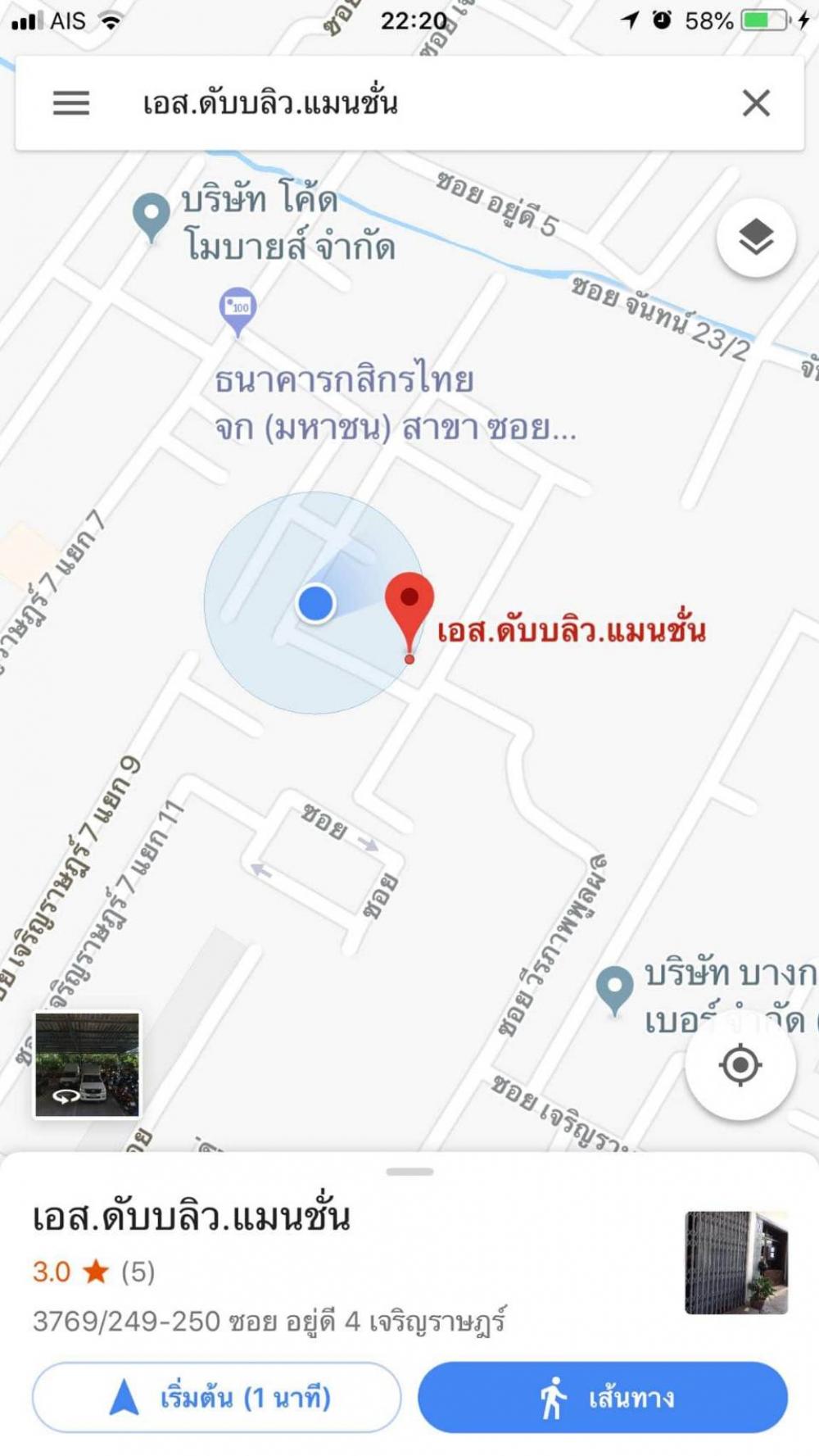Open the hamburger menu

(71, 103)
